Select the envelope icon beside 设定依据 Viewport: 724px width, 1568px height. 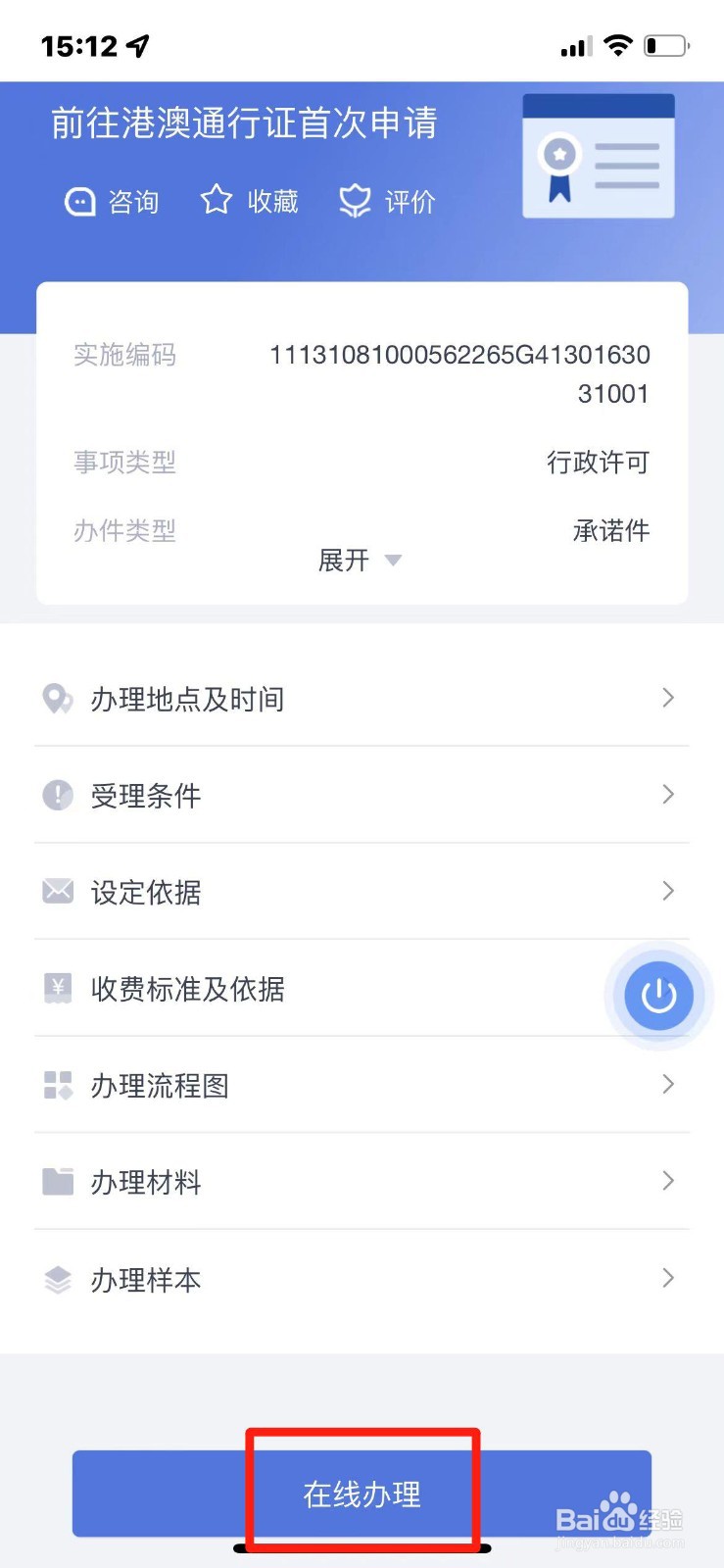coord(58,892)
